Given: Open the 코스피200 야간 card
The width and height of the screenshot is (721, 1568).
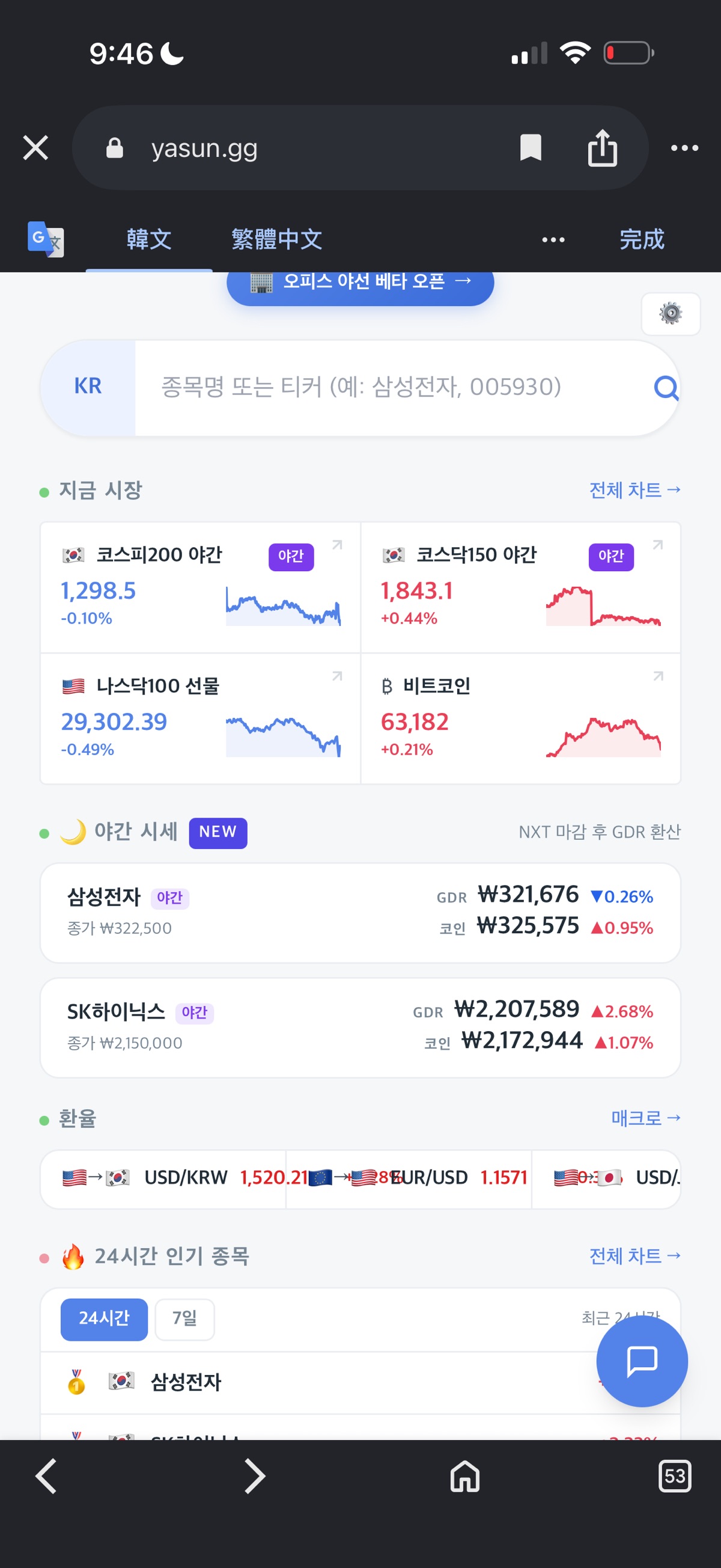Looking at the screenshot, I should pos(200,587).
